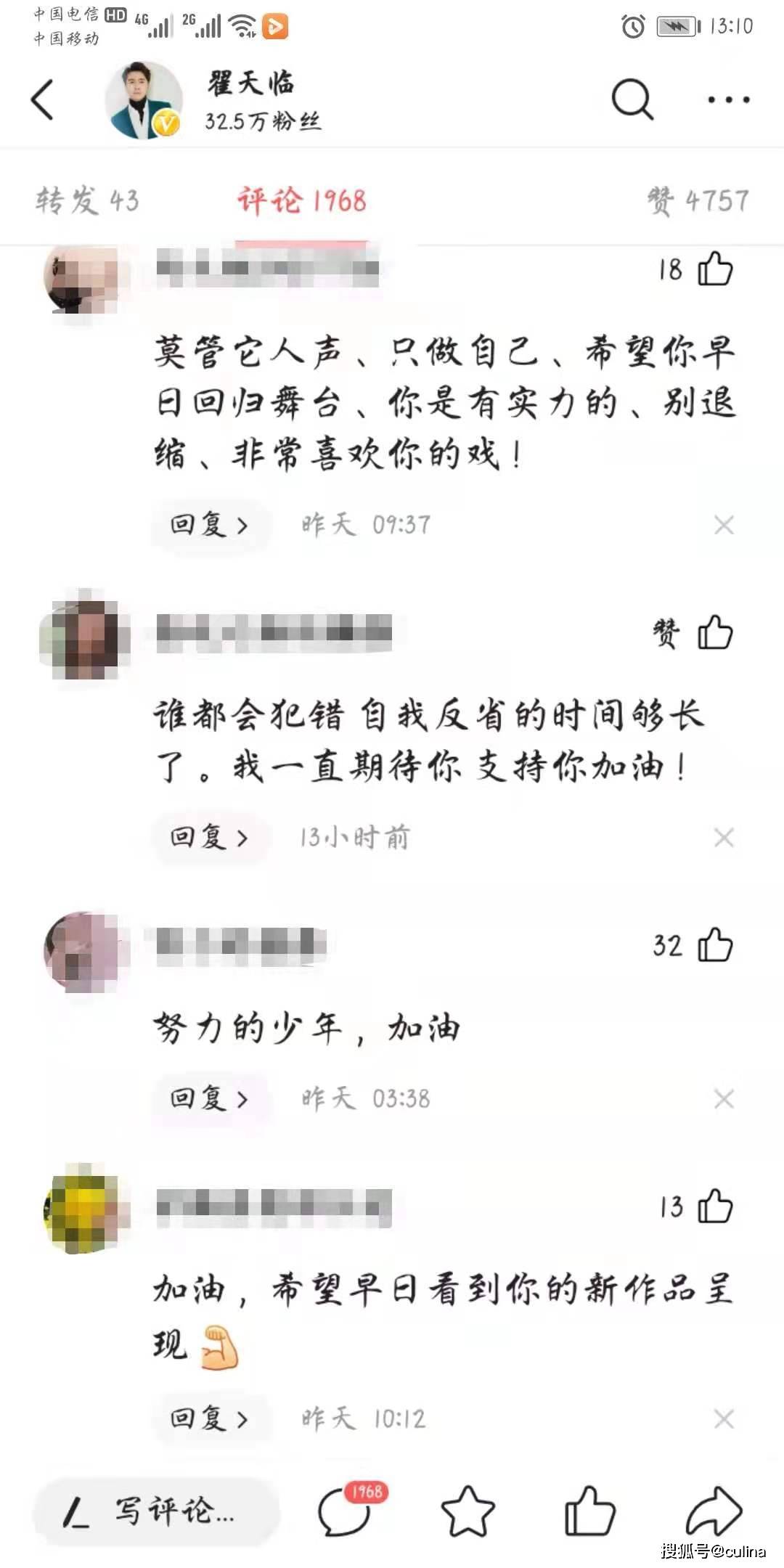This screenshot has width=784, height=1568.
Task: Open the search magnifier icon
Action: coord(632,99)
